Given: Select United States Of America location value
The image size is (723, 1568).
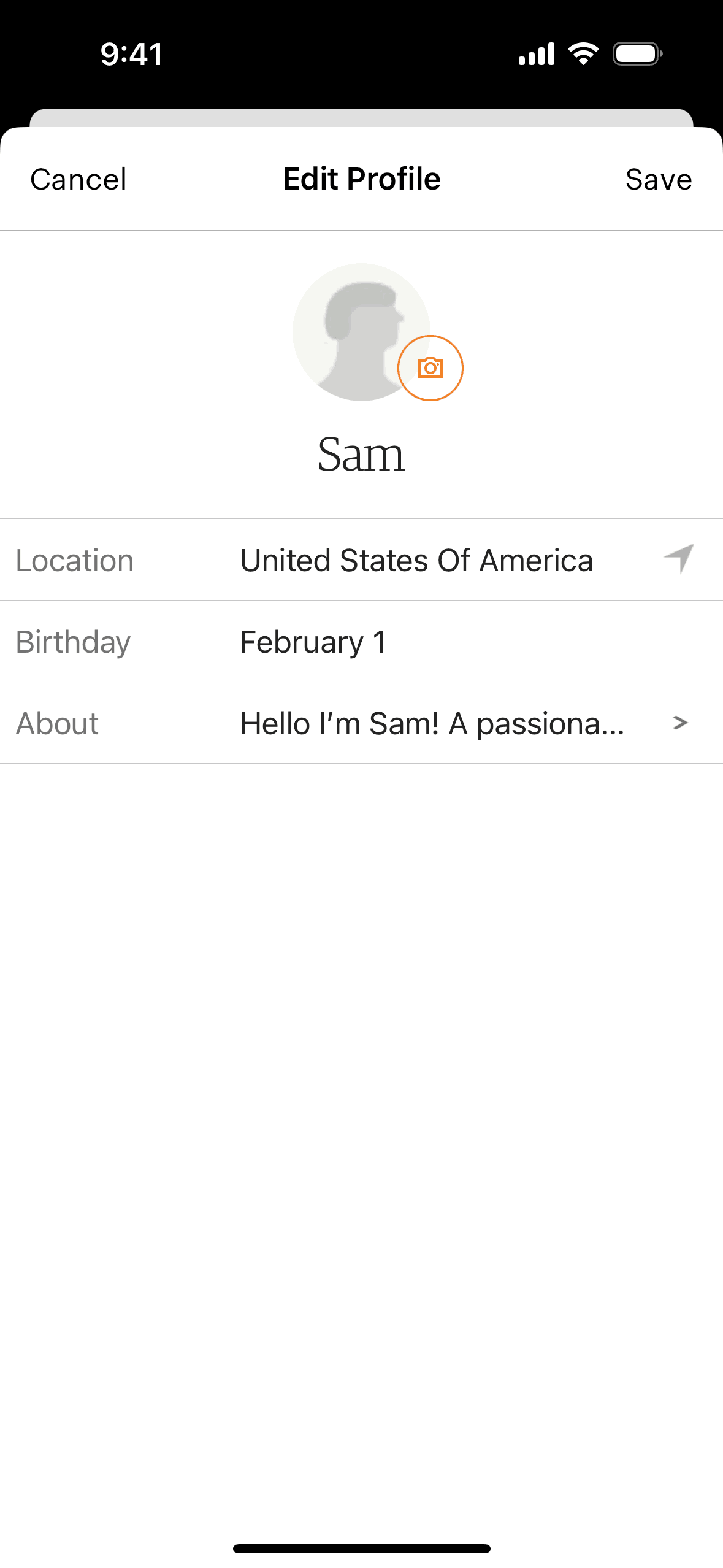Looking at the screenshot, I should [x=416, y=559].
